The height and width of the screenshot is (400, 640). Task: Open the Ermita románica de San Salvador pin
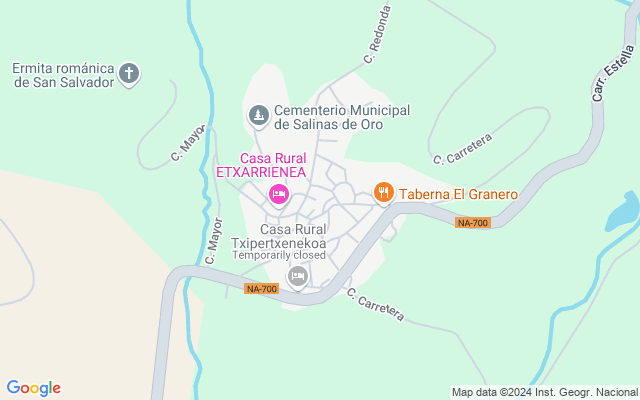tap(129, 73)
